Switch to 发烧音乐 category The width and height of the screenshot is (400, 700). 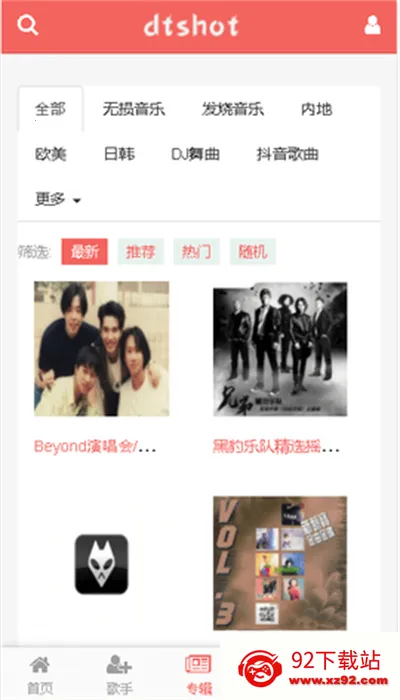point(233,109)
